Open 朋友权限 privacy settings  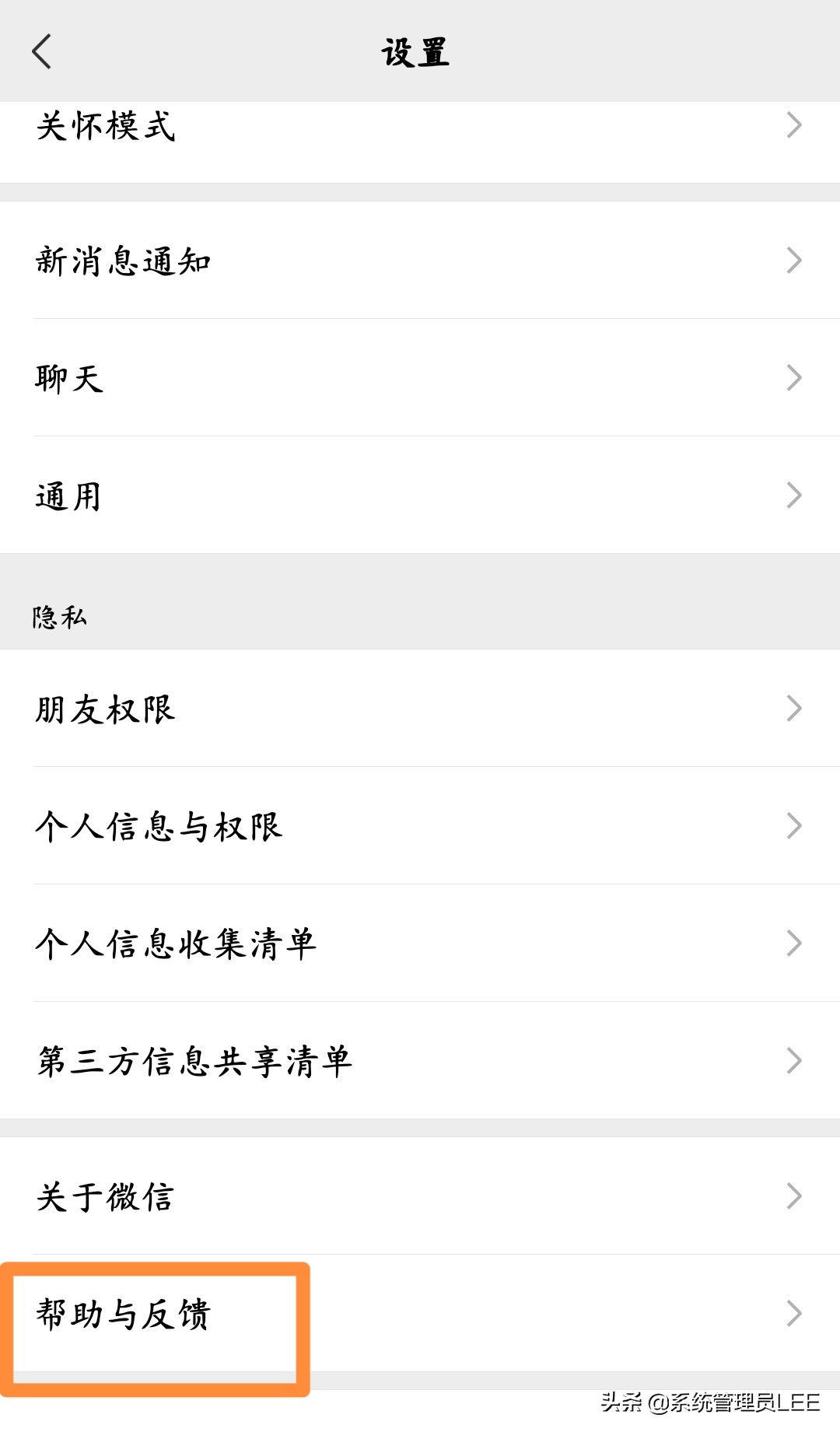[x=420, y=709]
